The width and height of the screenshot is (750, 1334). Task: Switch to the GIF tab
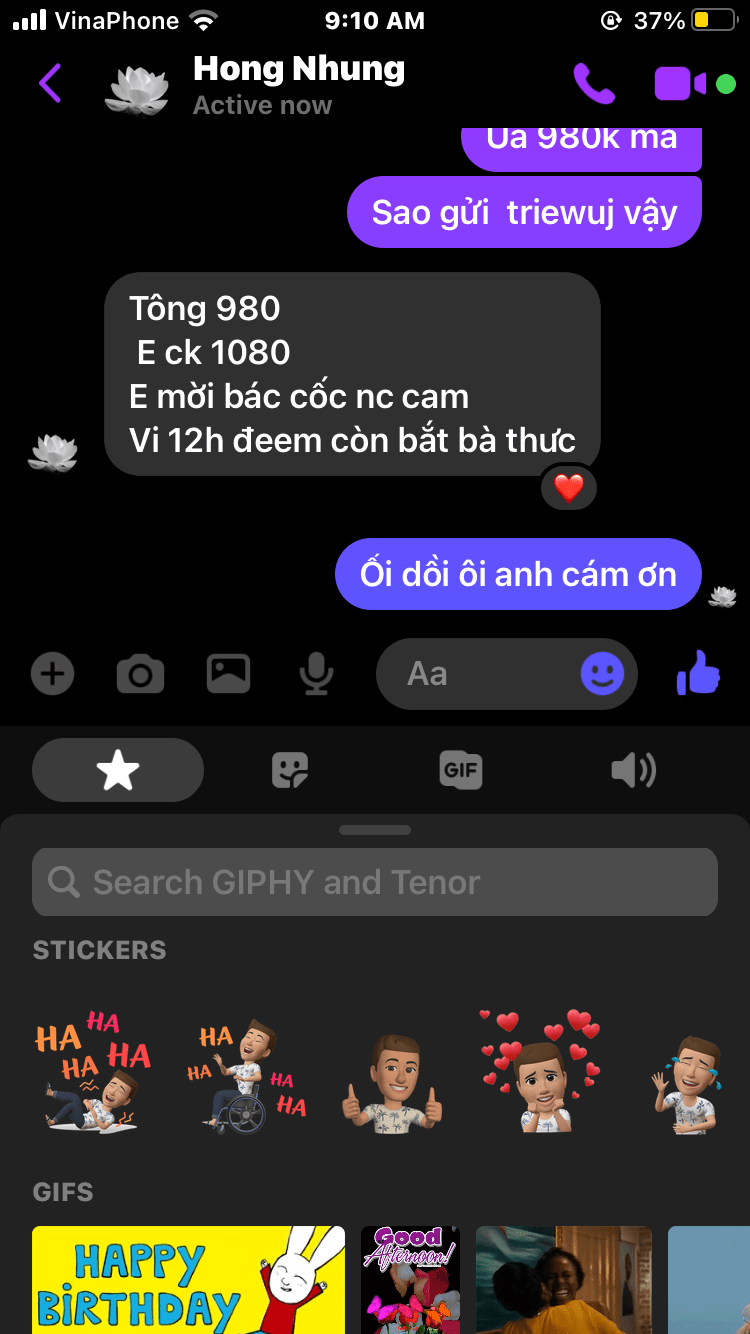(x=461, y=770)
